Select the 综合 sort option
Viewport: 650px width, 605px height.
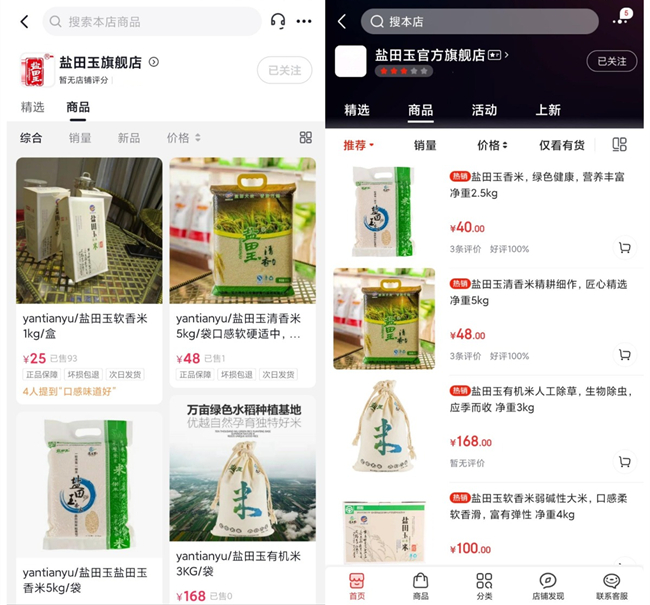point(31,138)
